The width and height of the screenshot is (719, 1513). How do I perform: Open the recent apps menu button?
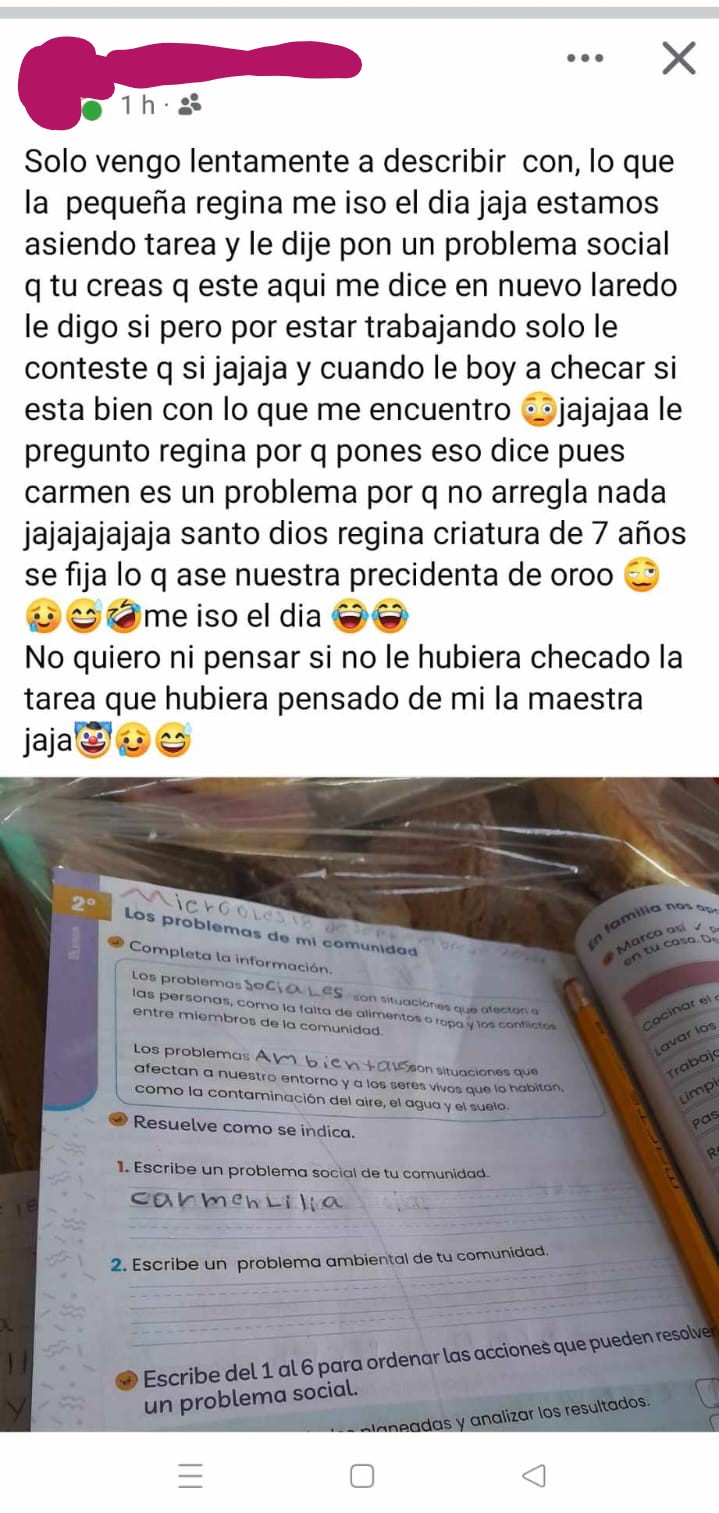click(191, 1475)
